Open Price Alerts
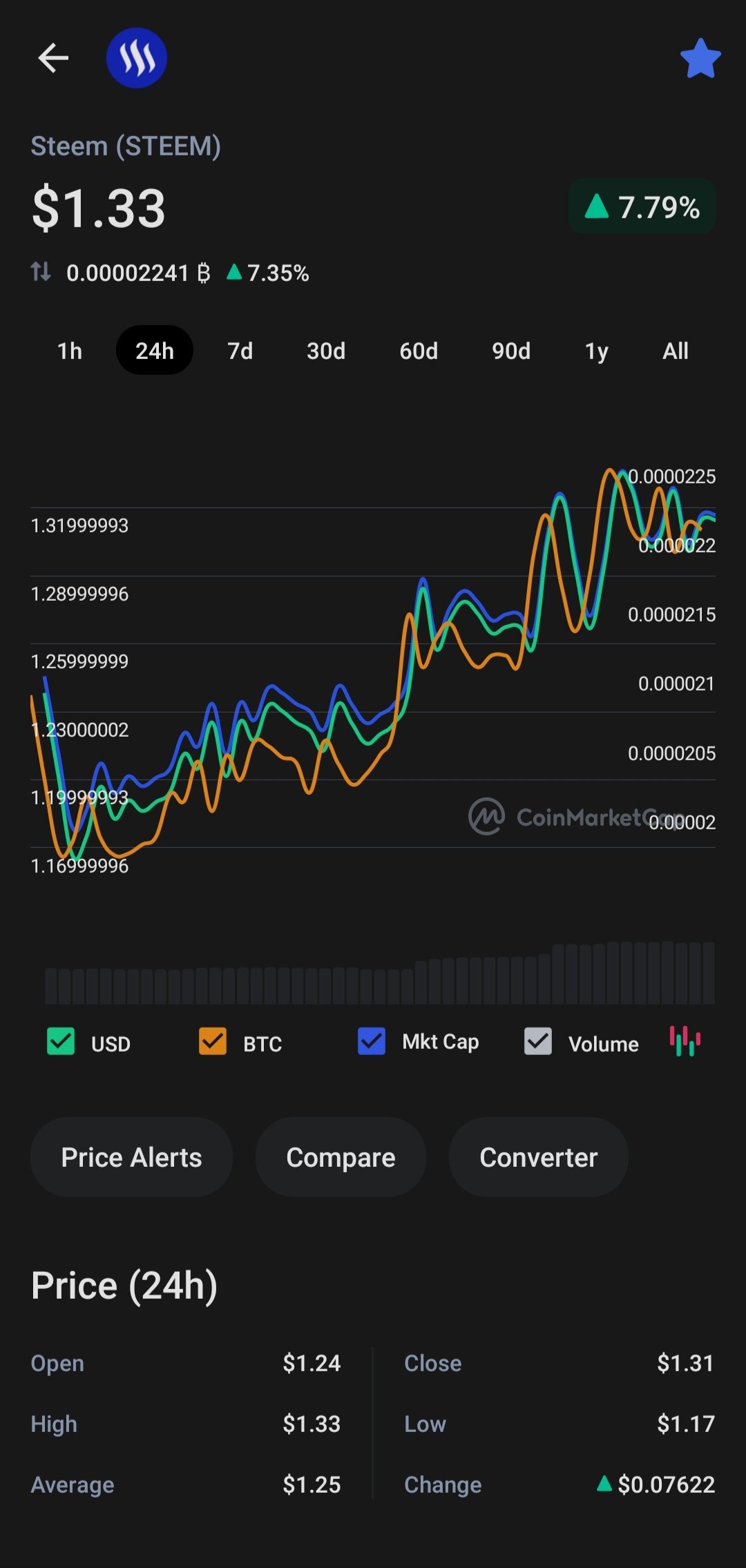The height and width of the screenshot is (1568, 746). (131, 1157)
